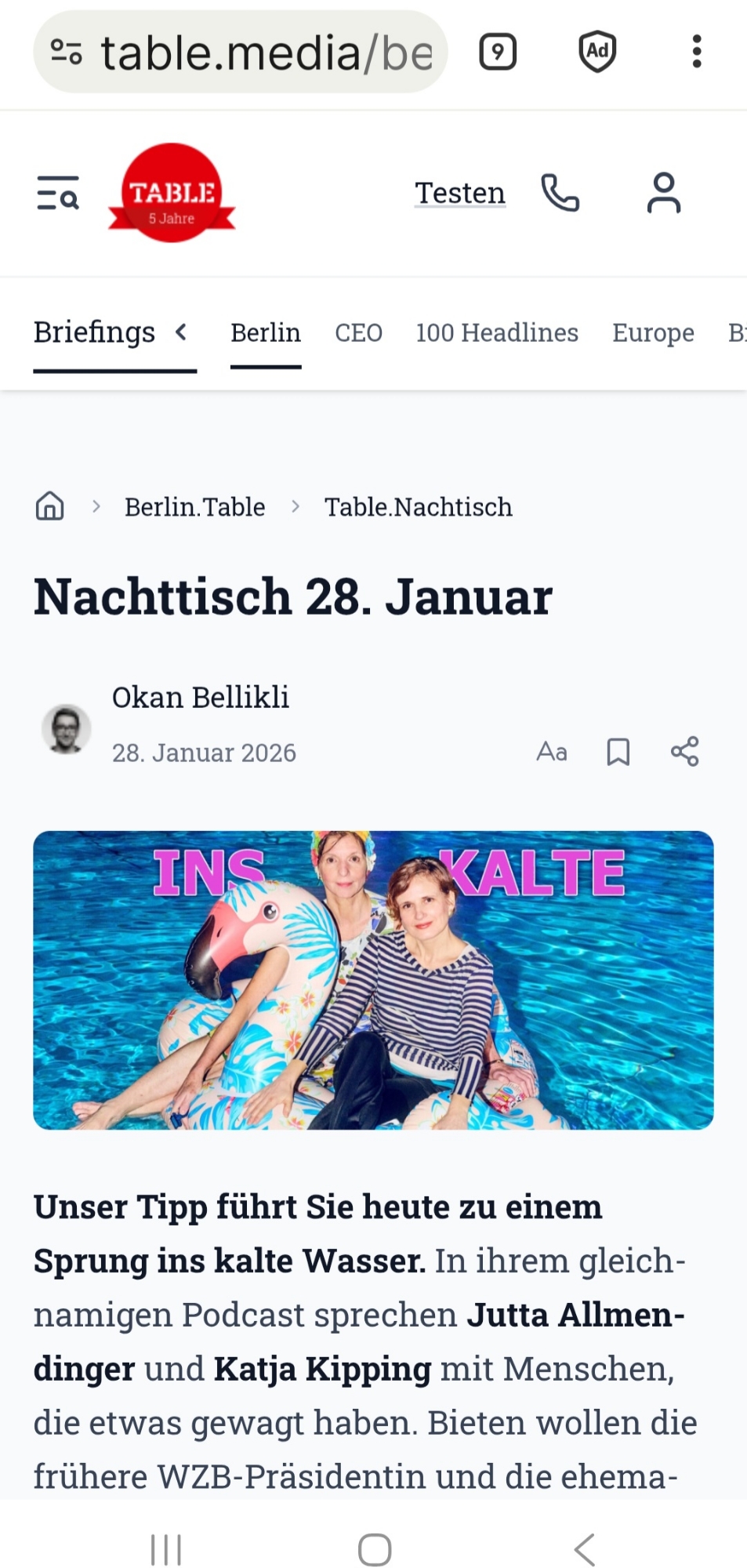This screenshot has width=747, height=1568.
Task: Share this article
Action: pyautogui.click(x=684, y=752)
